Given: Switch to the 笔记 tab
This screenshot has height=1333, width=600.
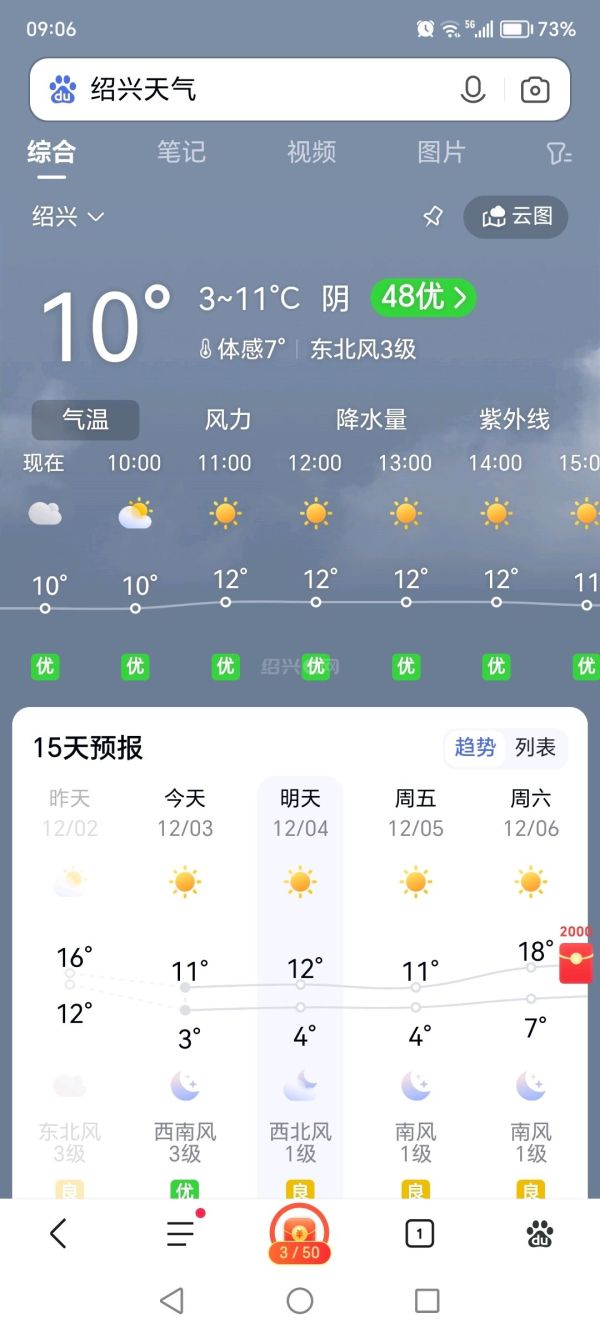Looking at the screenshot, I should point(181,152).
